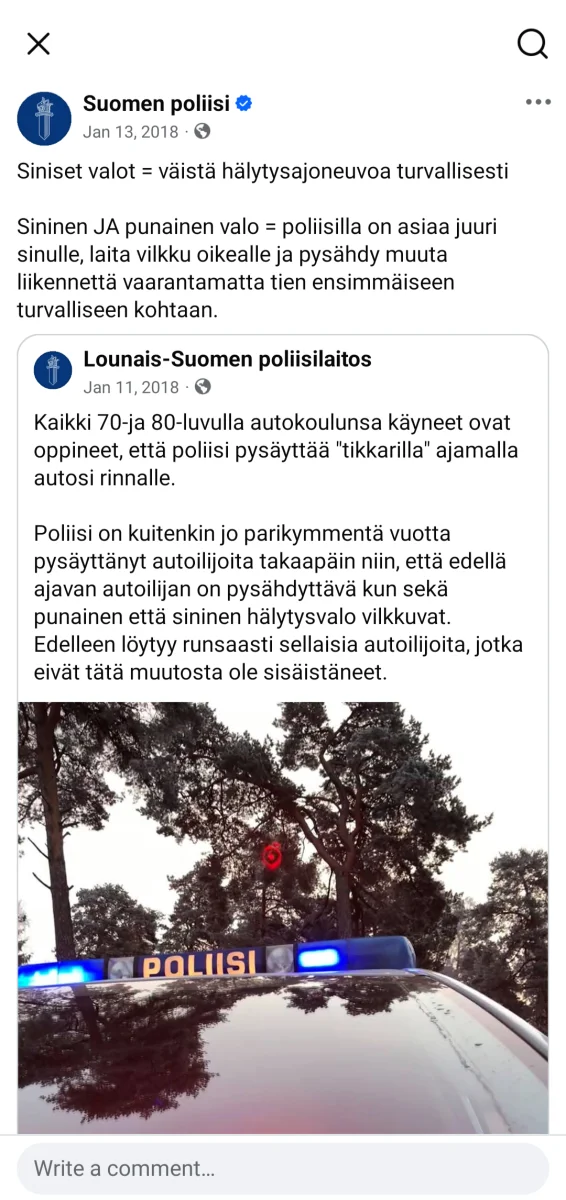Open the post's three-dot options menu
Viewport: 566px width, 1200px height.
[x=538, y=102]
